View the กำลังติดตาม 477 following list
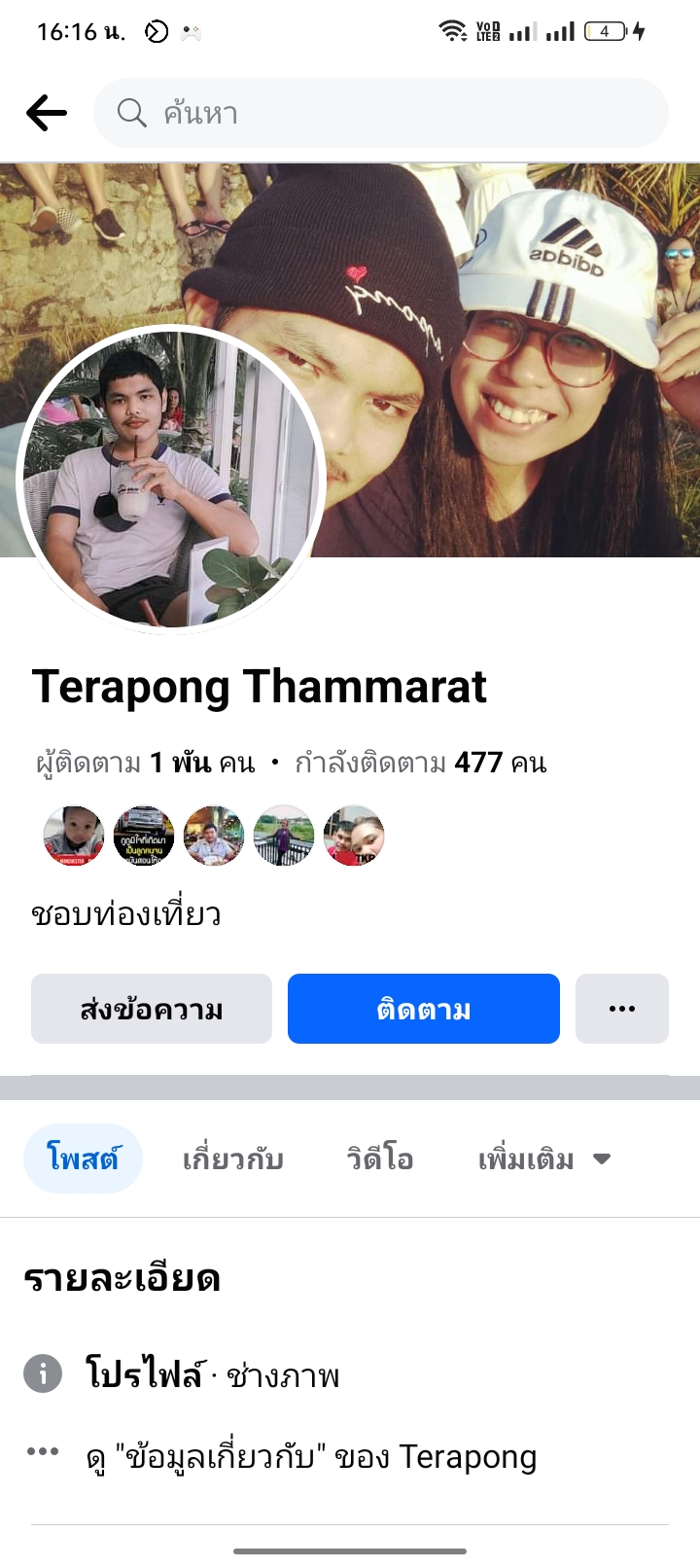Image resolution: width=700 pixels, height=1568 pixels. (x=420, y=763)
